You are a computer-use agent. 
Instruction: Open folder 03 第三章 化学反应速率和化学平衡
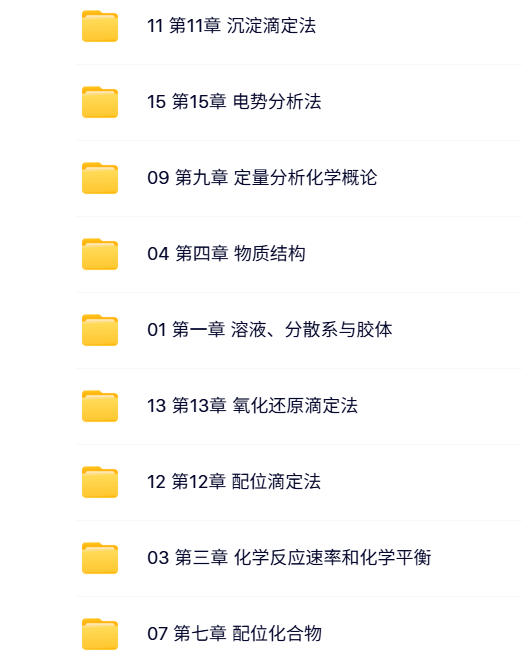click(x=299, y=559)
